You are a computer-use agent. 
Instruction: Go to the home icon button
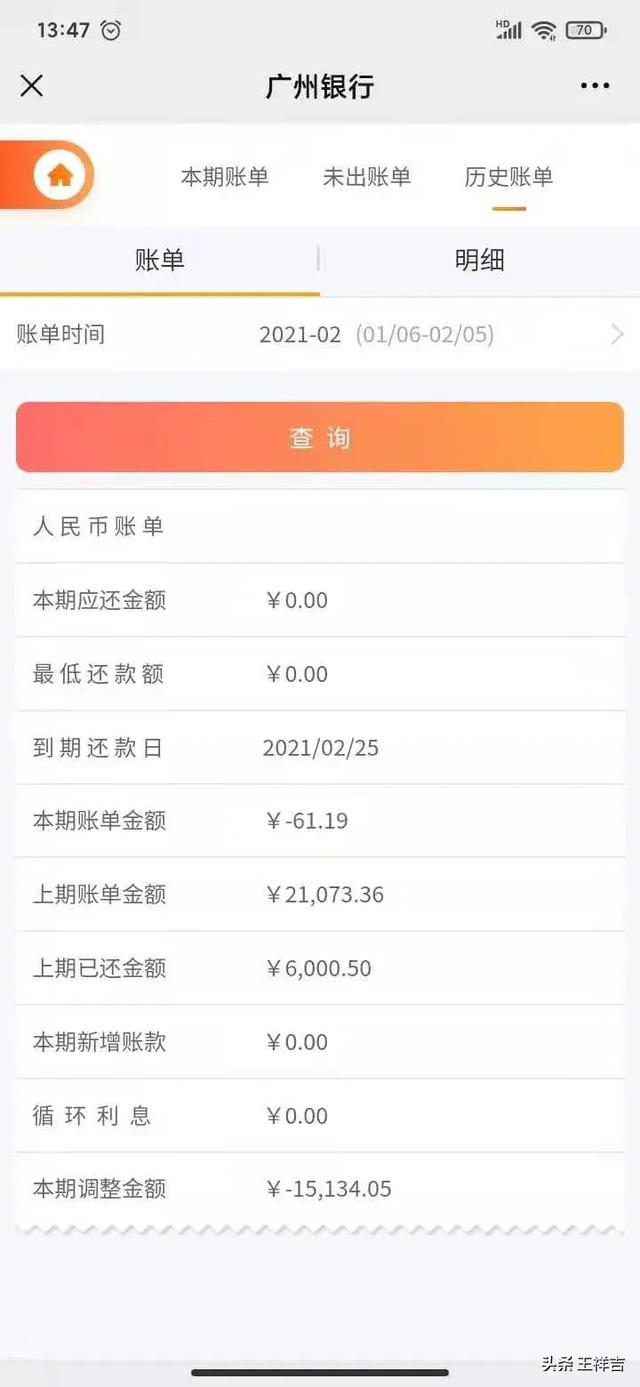click(x=60, y=176)
